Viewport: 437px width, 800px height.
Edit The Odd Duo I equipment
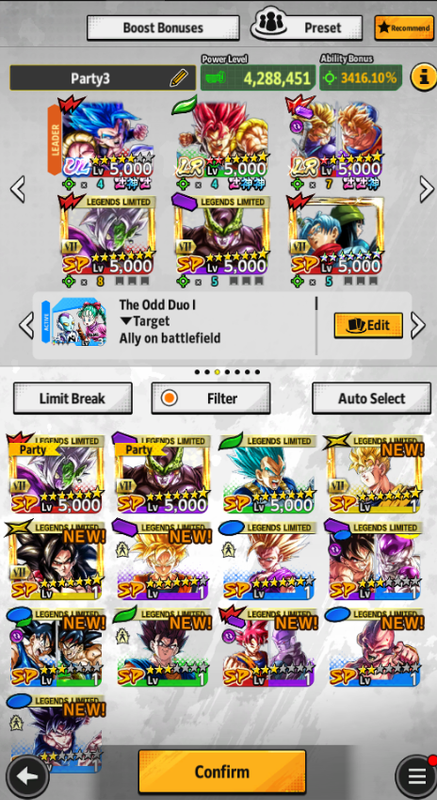coord(368,326)
